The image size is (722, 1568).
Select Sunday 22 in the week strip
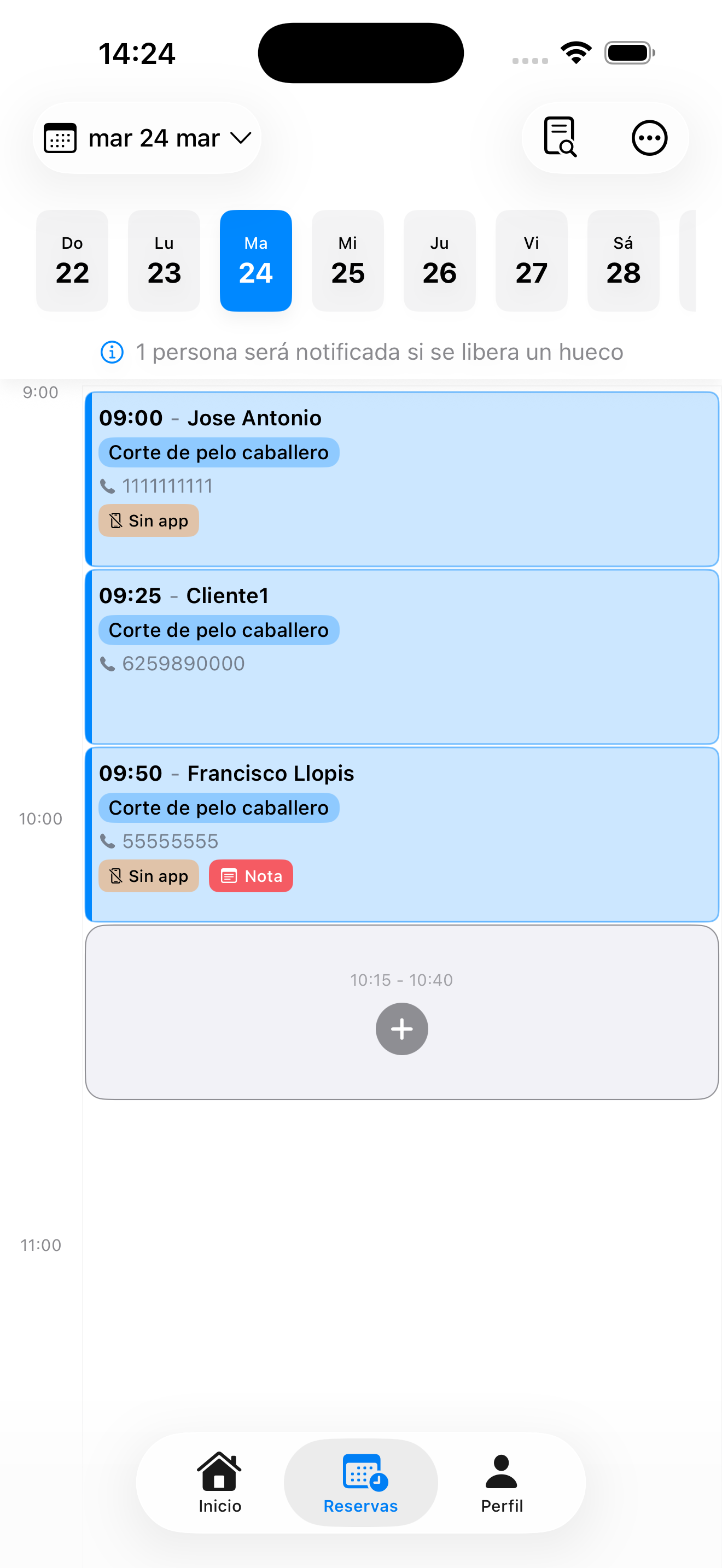[72, 261]
